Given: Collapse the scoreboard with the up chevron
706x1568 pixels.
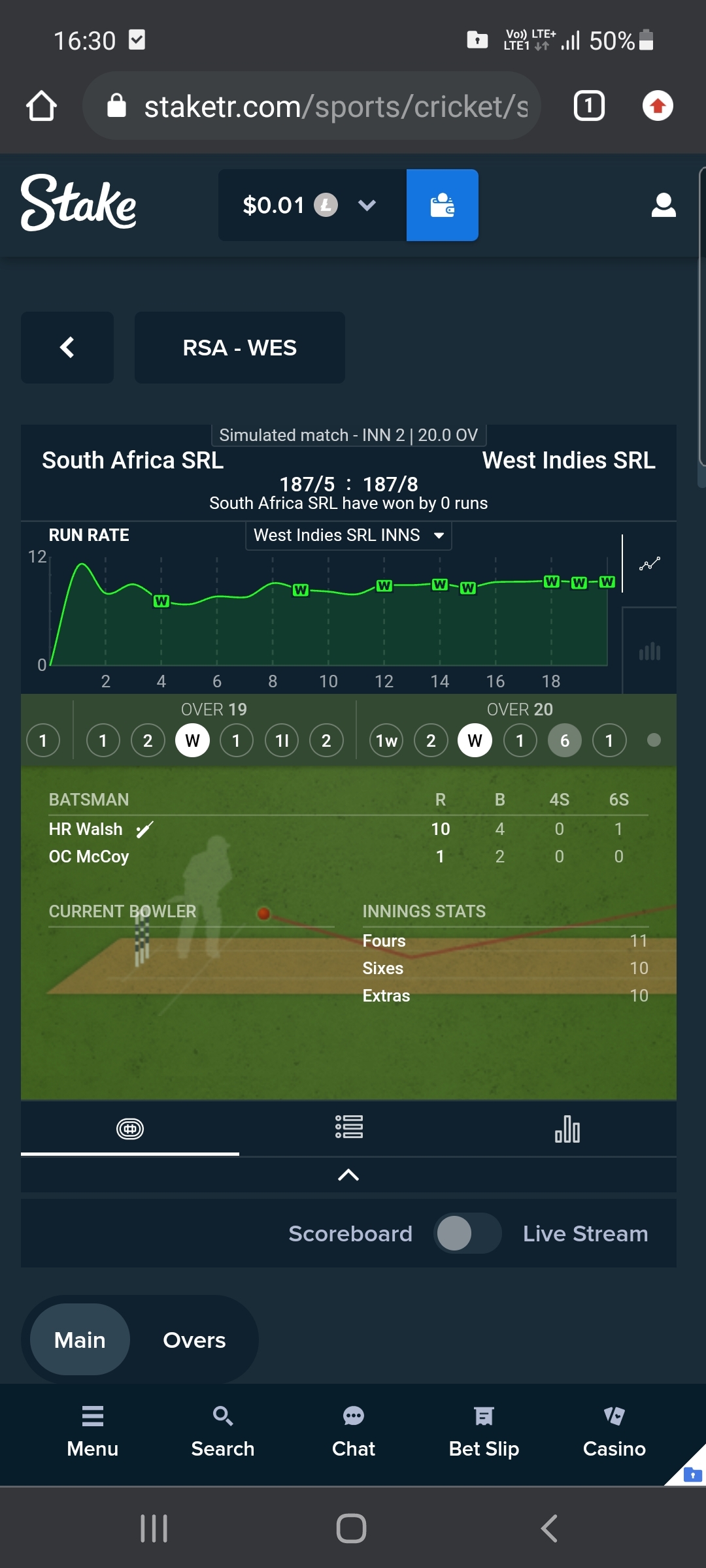Looking at the screenshot, I should 348,1175.
